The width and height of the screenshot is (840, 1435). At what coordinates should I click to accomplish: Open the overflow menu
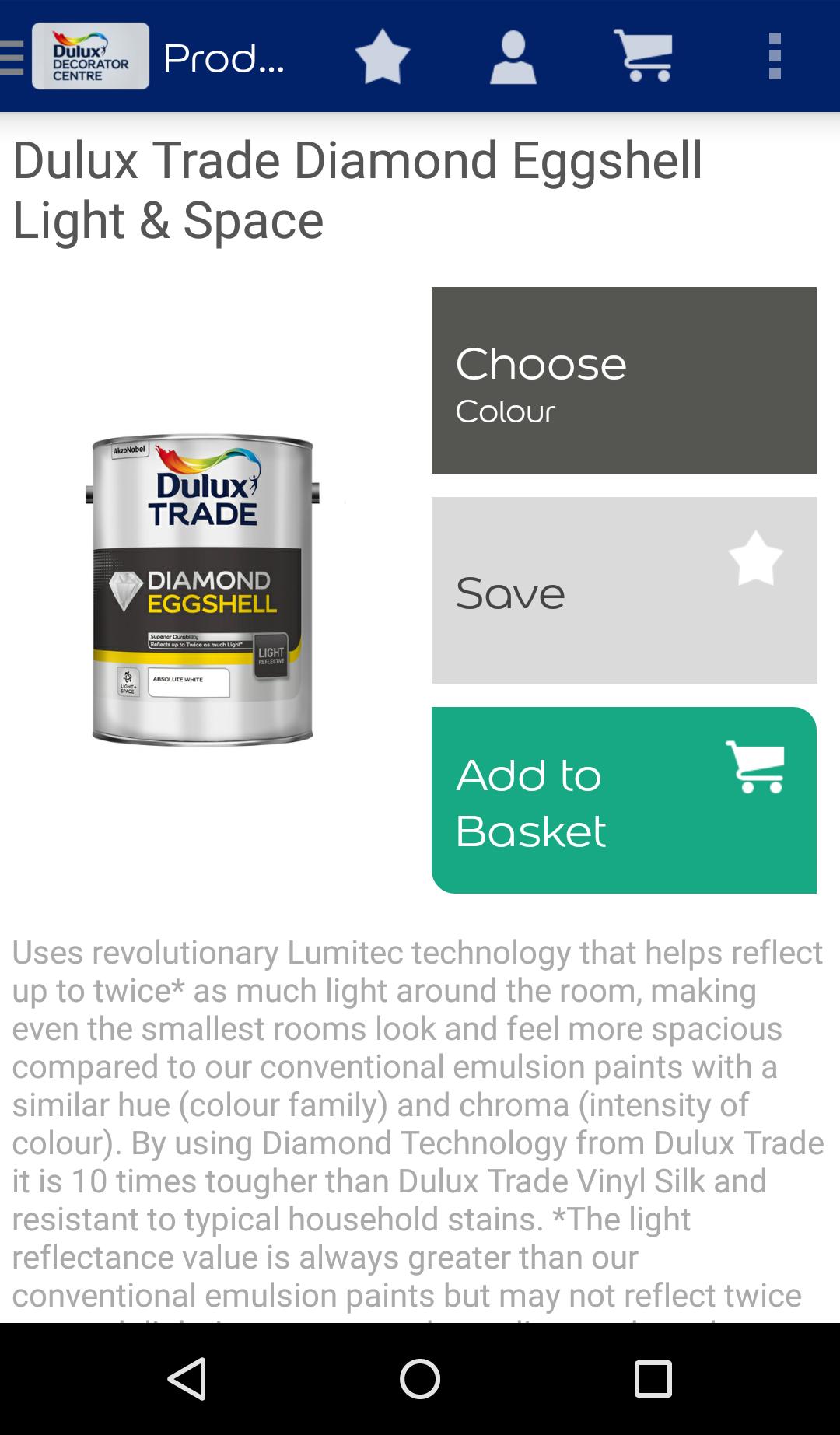(x=774, y=57)
